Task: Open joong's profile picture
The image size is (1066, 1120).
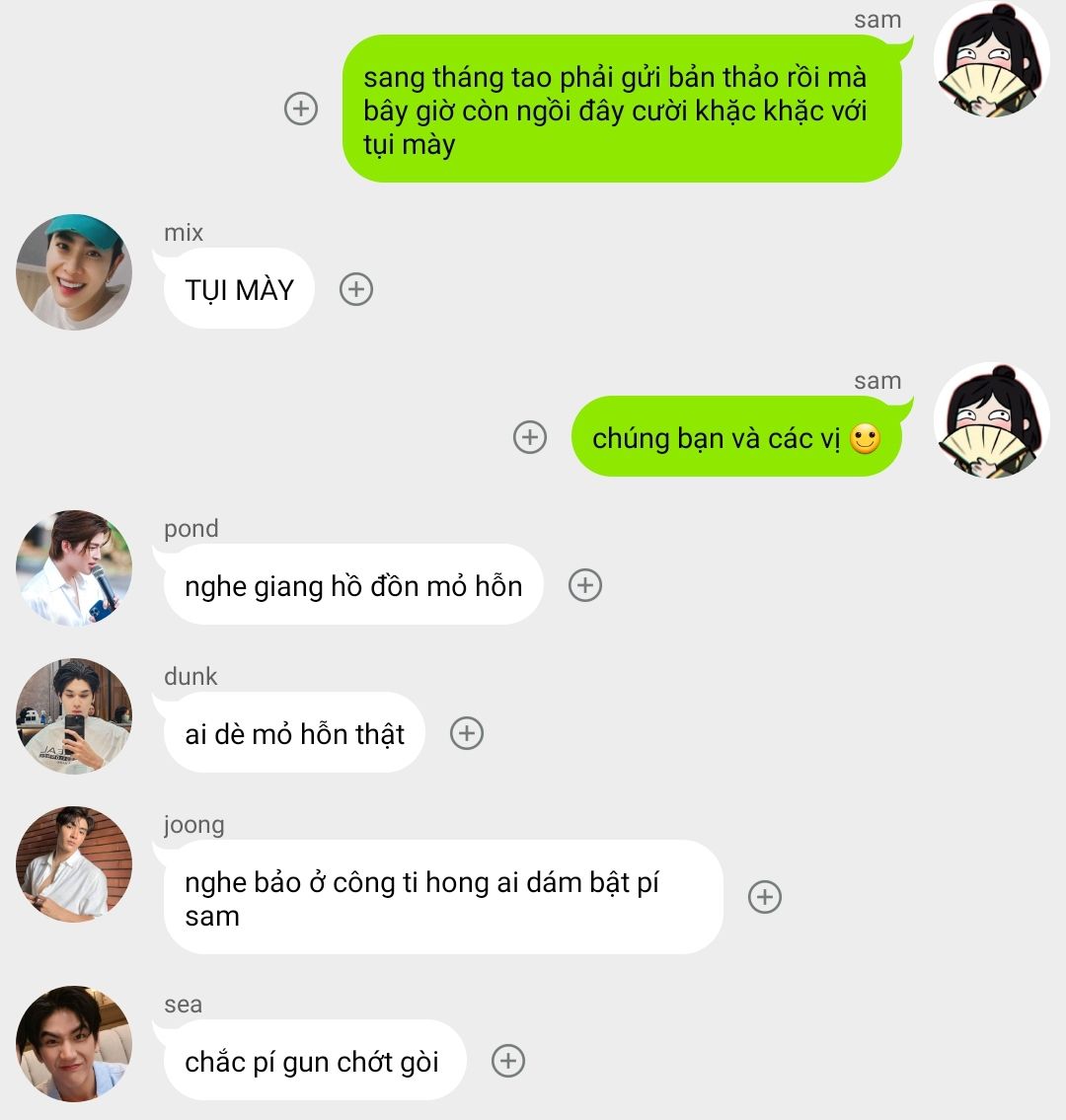Action: pos(74,864)
